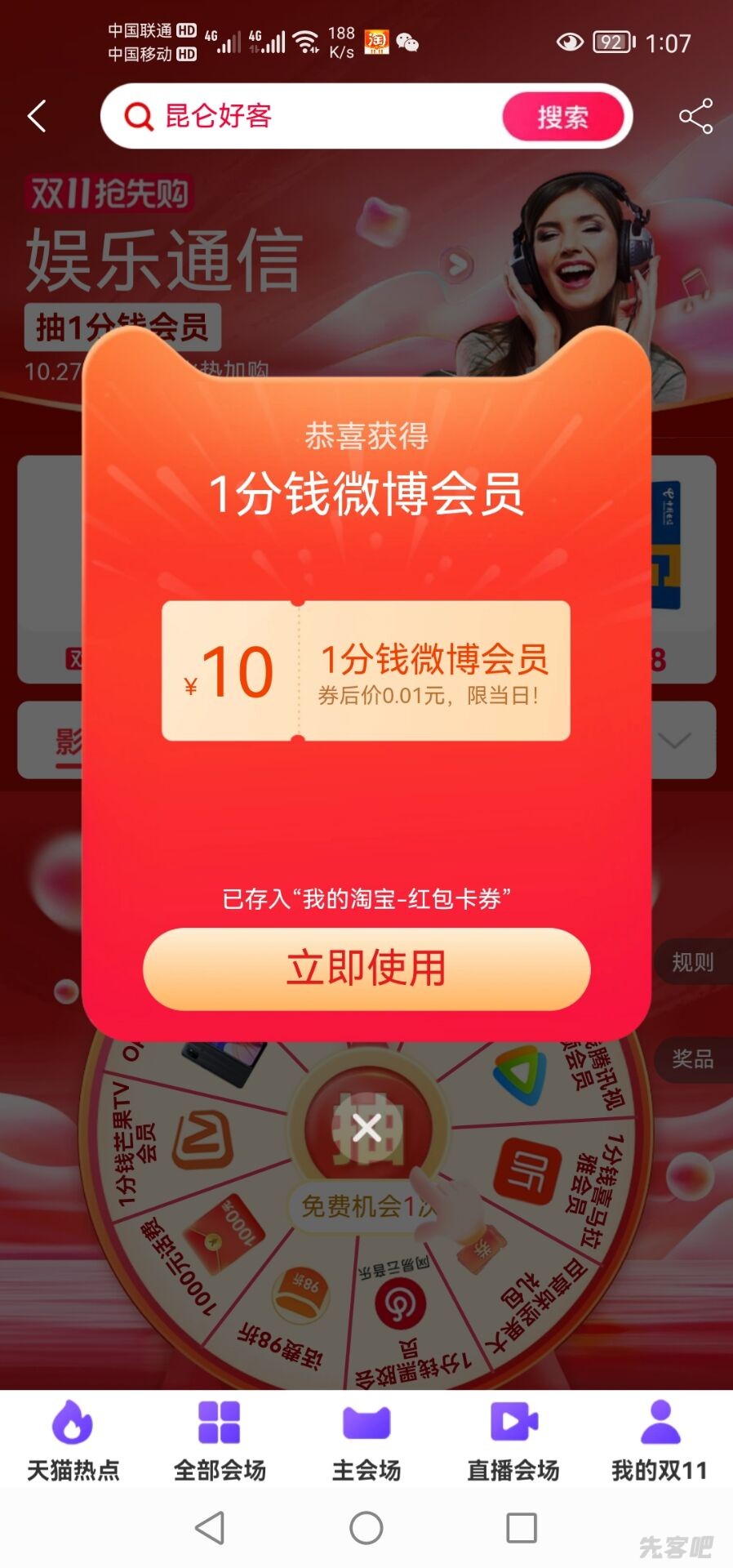Viewport: 733px width, 1568px height.
Task: View the 规则 rules
Action: point(693,962)
